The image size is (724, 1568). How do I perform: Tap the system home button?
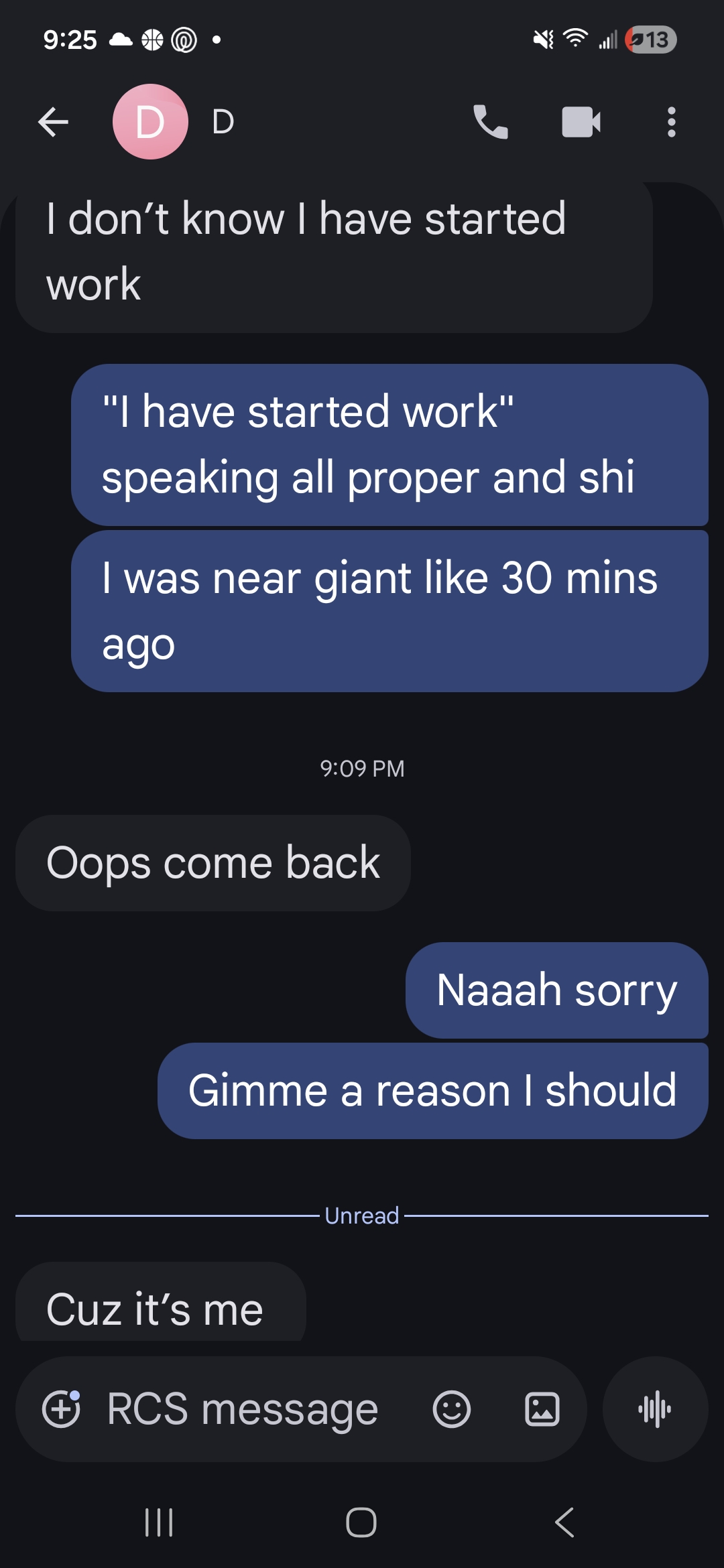tap(361, 1522)
